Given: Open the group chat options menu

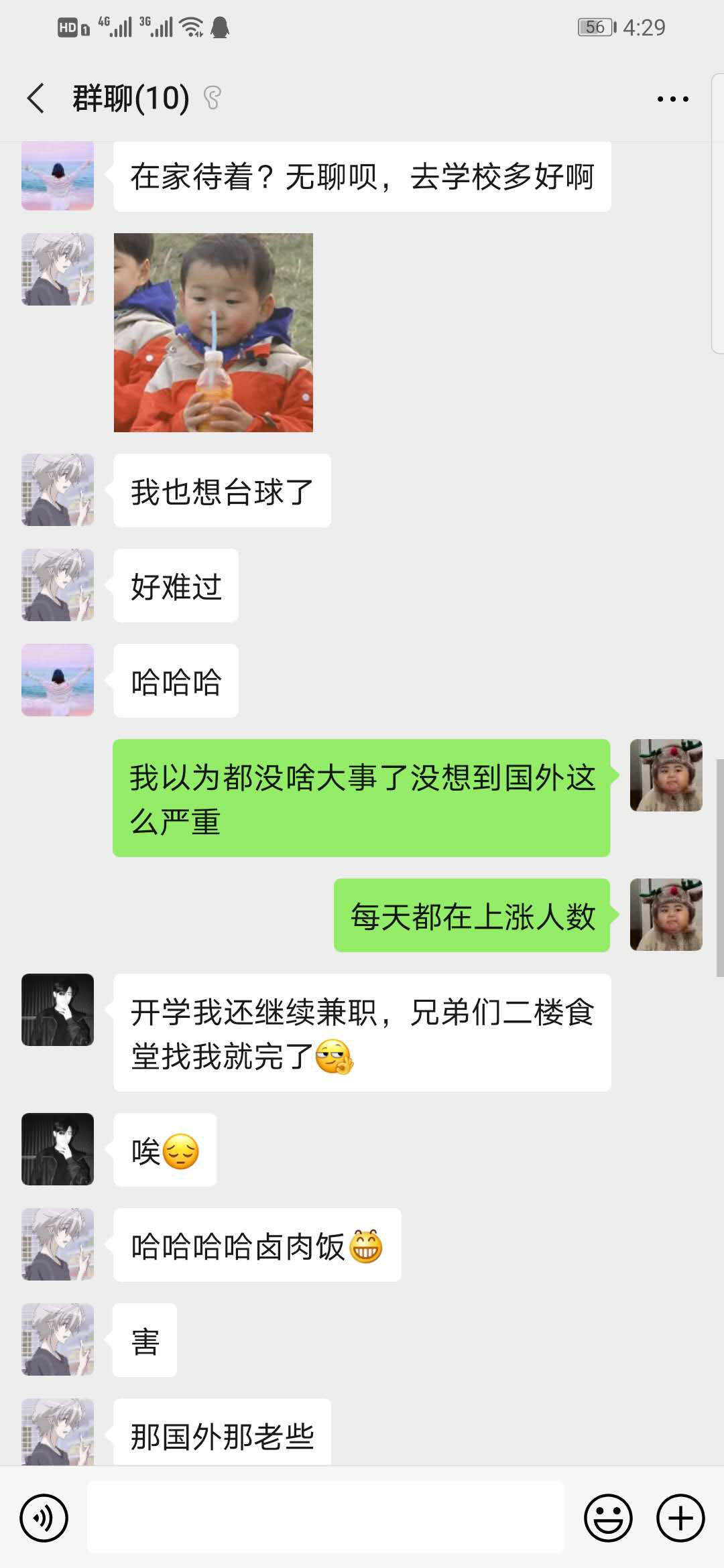Looking at the screenshot, I should [672, 99].
